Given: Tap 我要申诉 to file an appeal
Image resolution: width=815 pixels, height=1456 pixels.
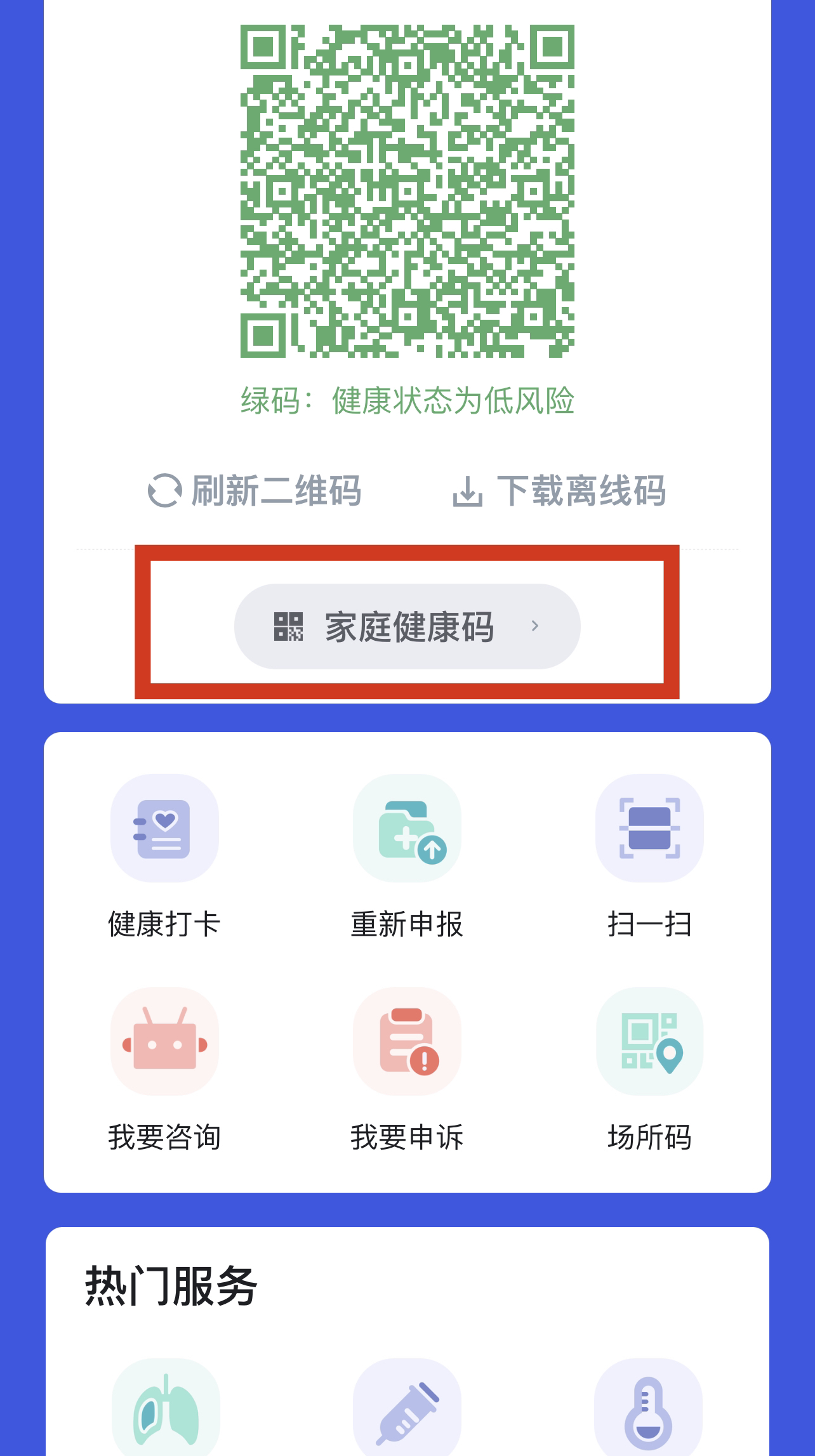Looking at the screenshot, I should click(407, 1041).
